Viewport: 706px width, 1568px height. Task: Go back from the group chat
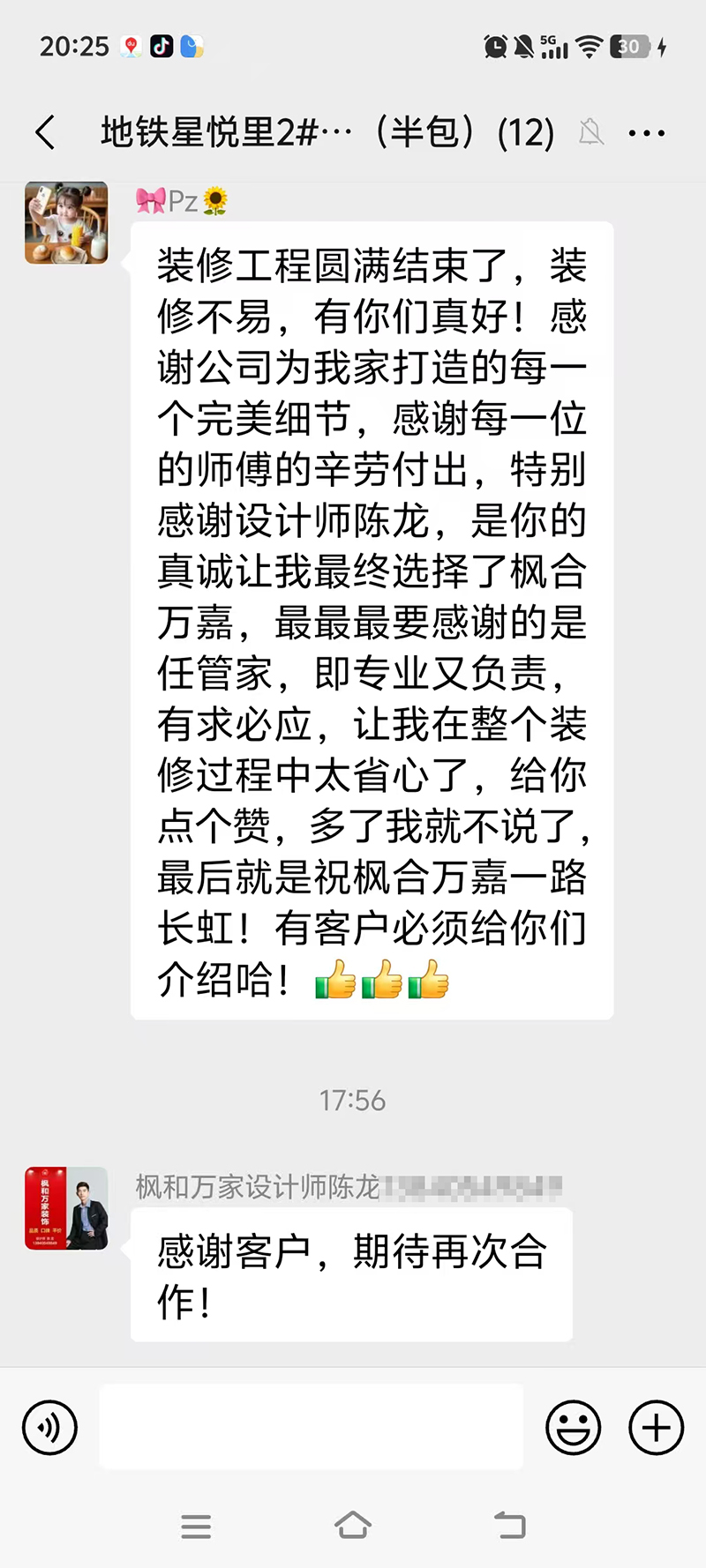(46, 133)
